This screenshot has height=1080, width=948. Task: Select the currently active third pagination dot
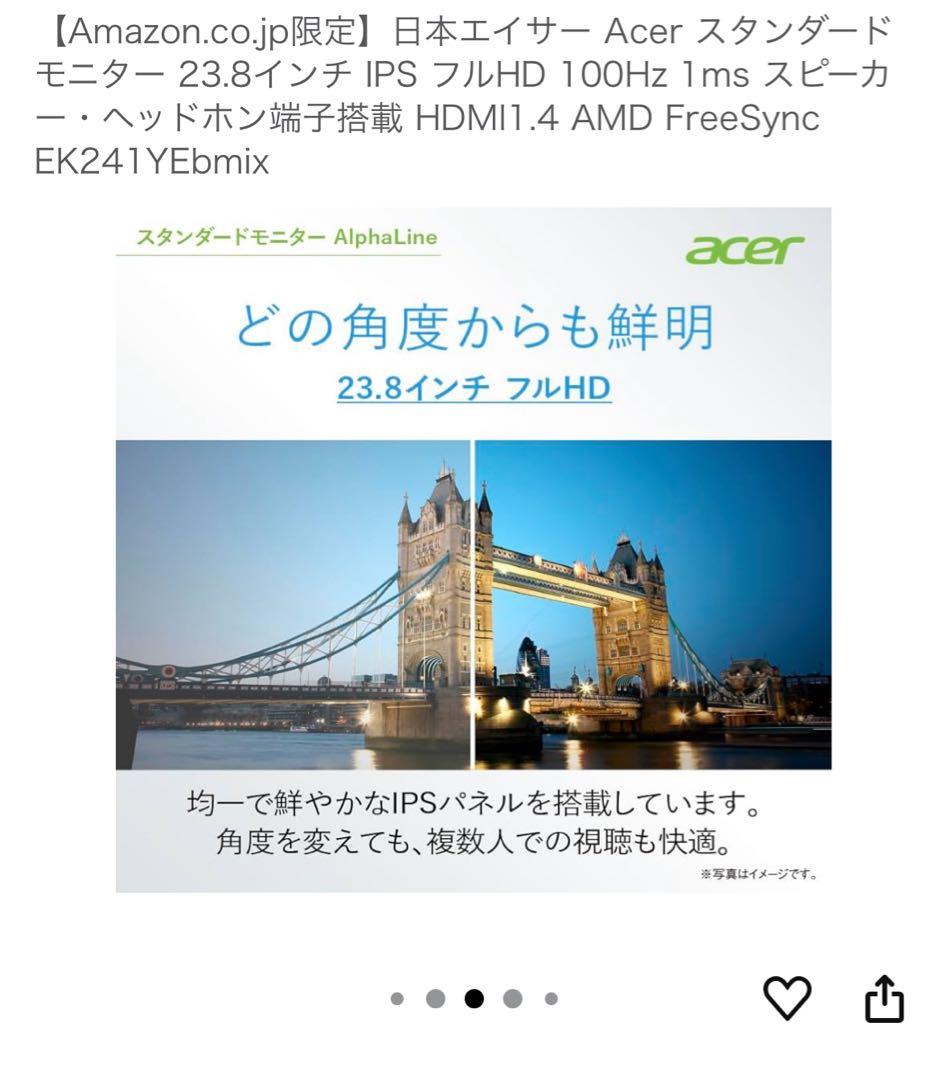tap(474, 996)
